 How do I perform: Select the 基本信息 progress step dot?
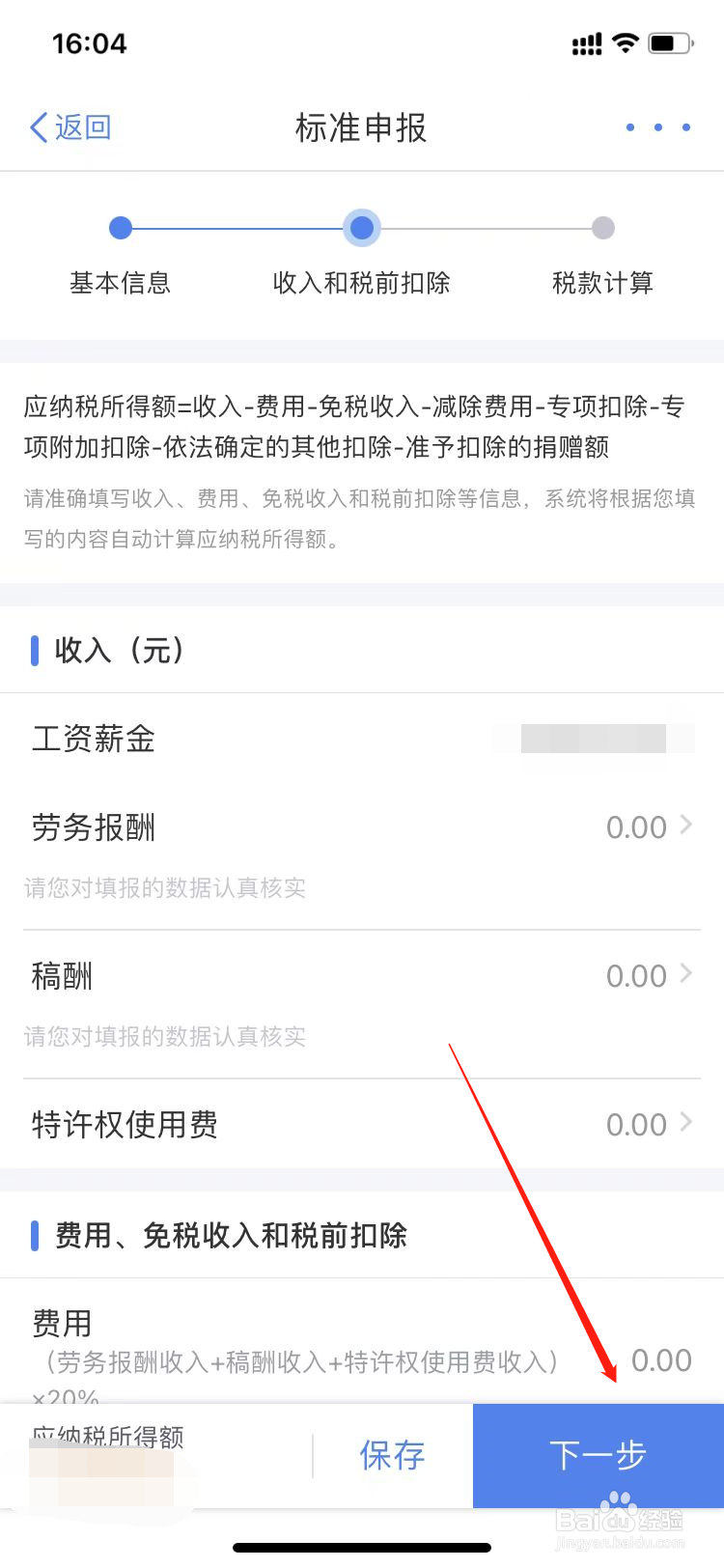120,228
